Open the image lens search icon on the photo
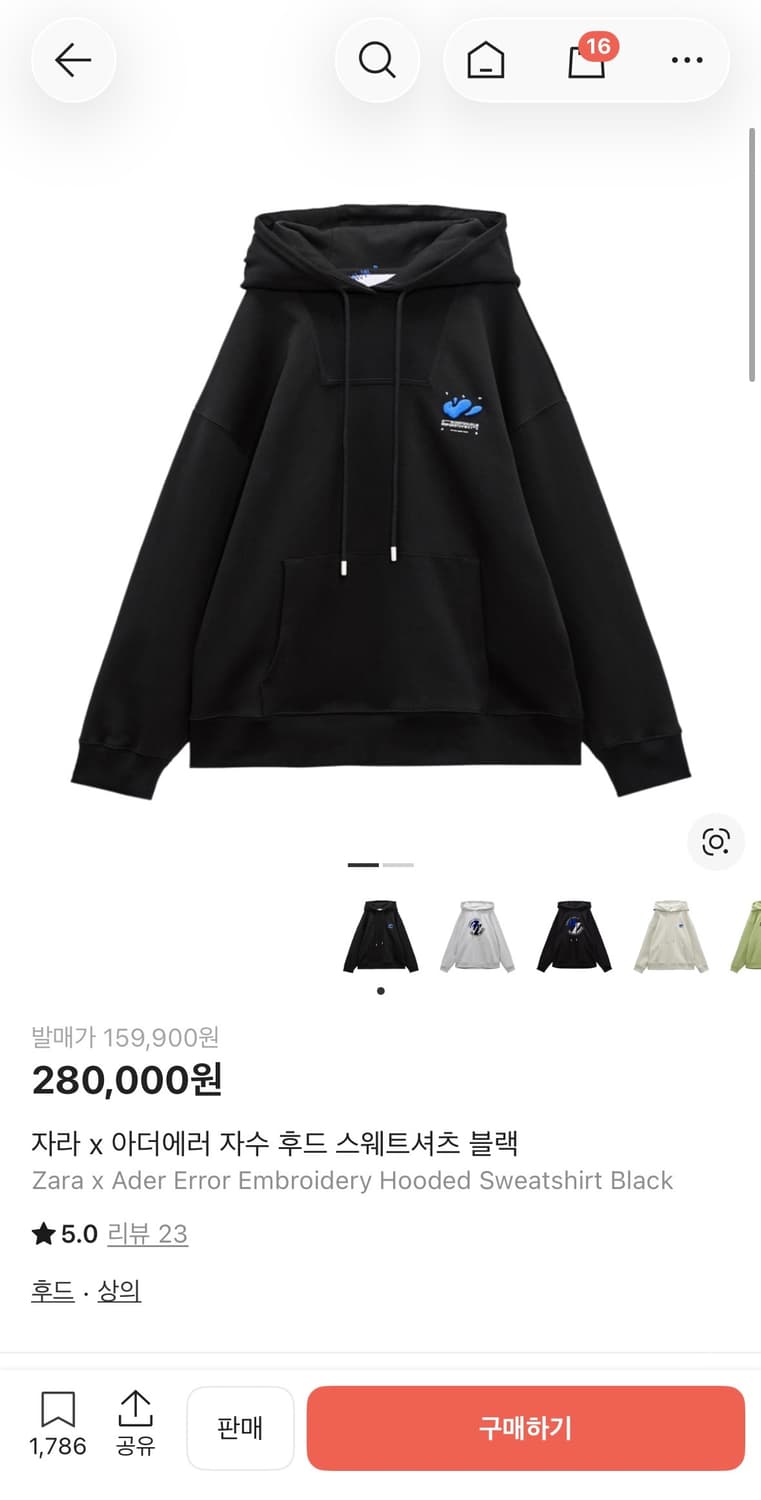The image size is (761, 1500). pos(716,843)
